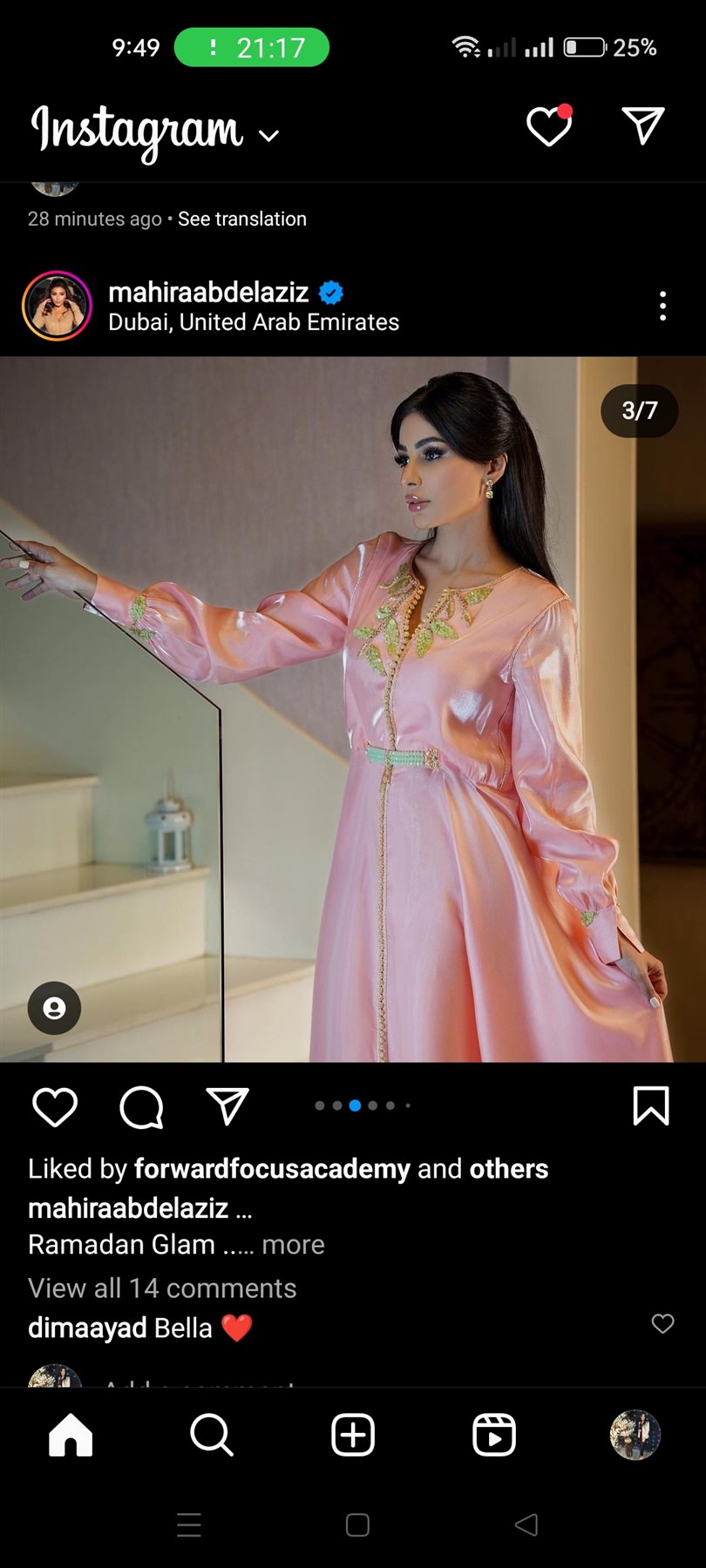
Task: Open forwardfocusacademy from the likes line
Action: [271, 1169]
